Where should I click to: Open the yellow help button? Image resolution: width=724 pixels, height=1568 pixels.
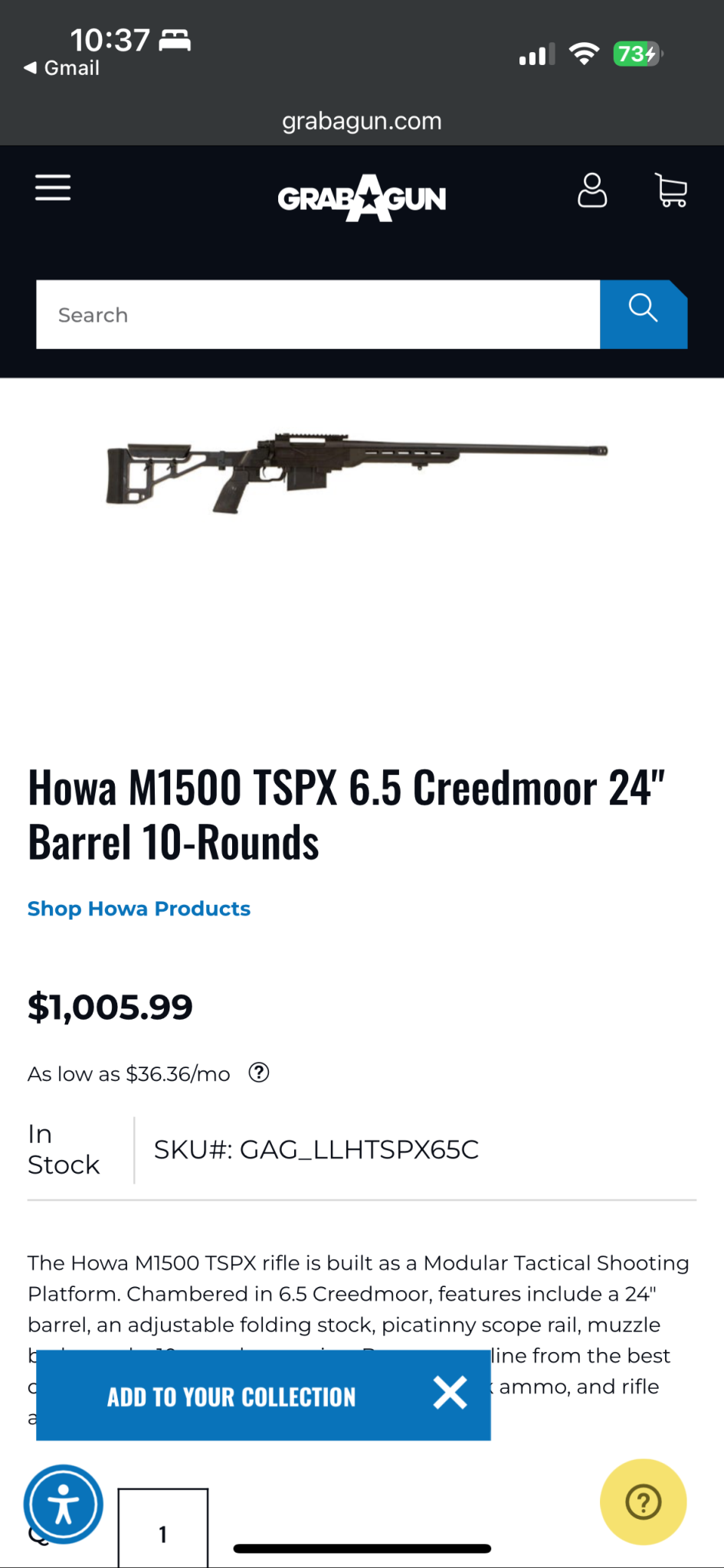click(x=643, y=1502)
